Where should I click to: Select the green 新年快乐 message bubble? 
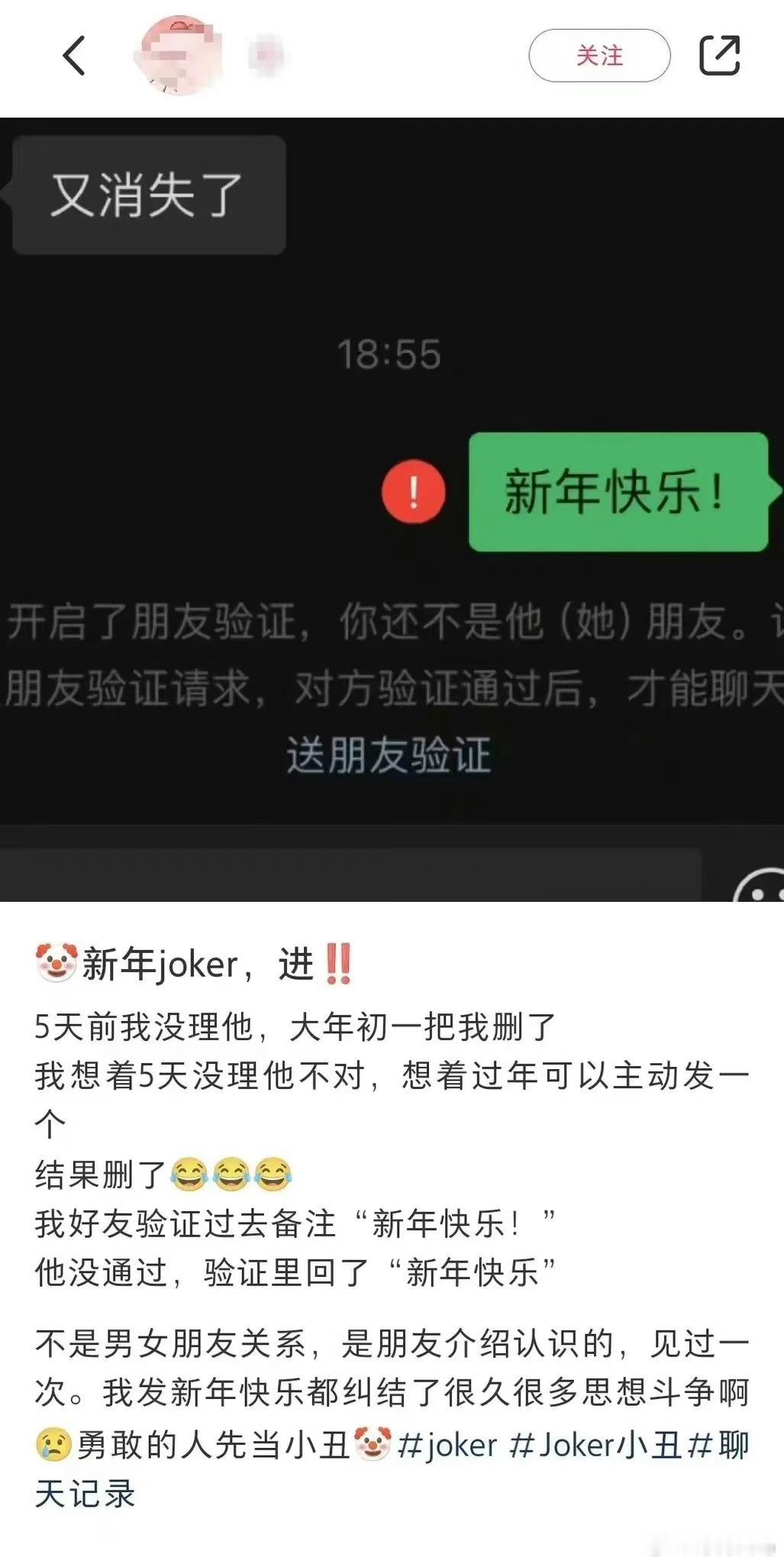coord(624,493)
